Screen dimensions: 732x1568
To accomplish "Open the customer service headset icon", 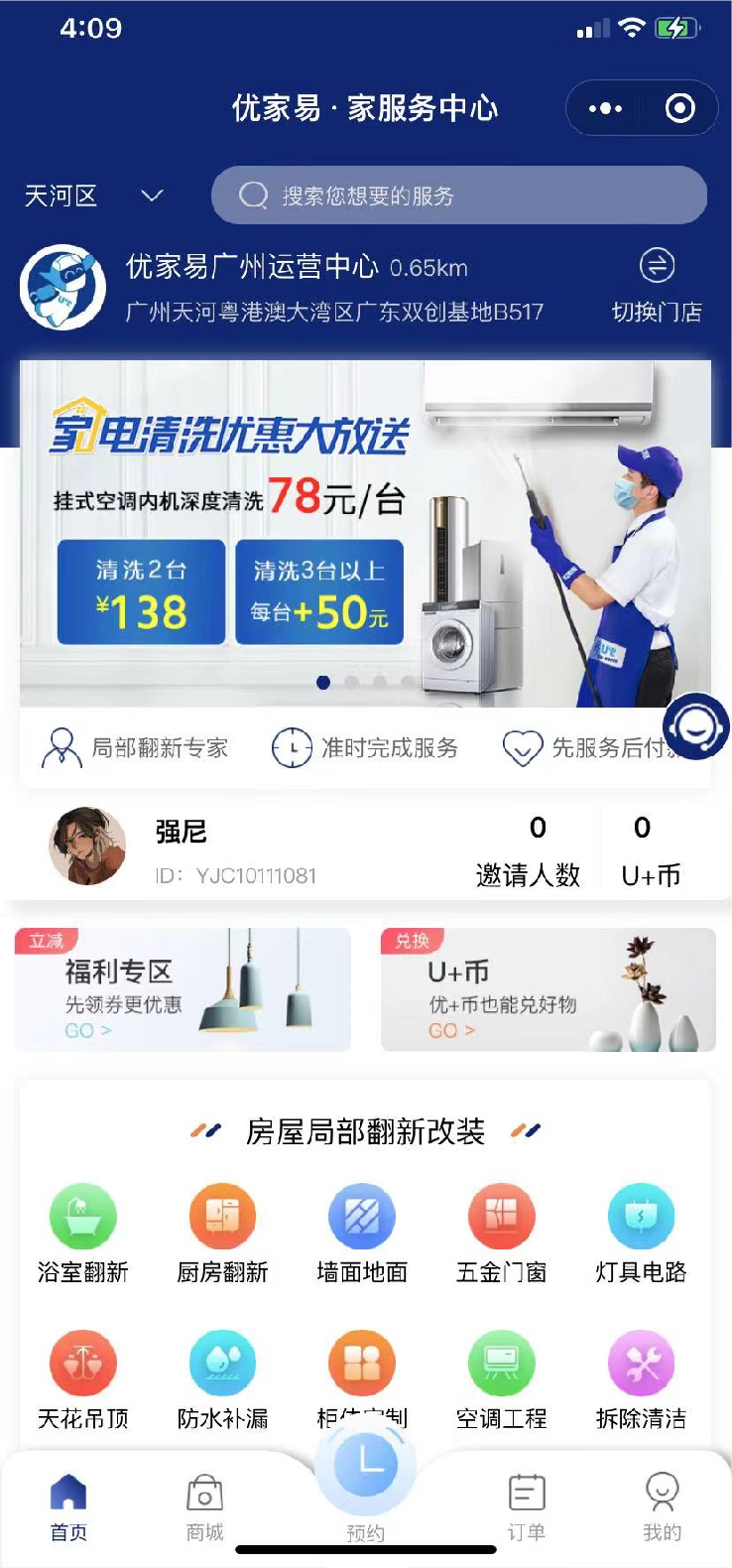I will click(696, 726).
